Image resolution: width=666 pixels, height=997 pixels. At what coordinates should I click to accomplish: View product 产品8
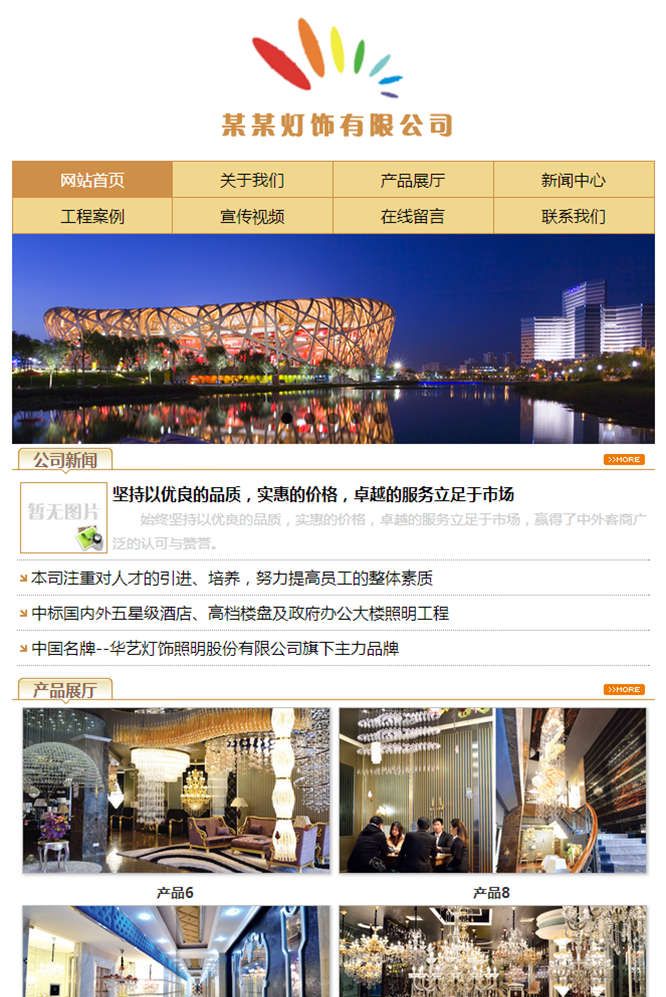point(492,790)
